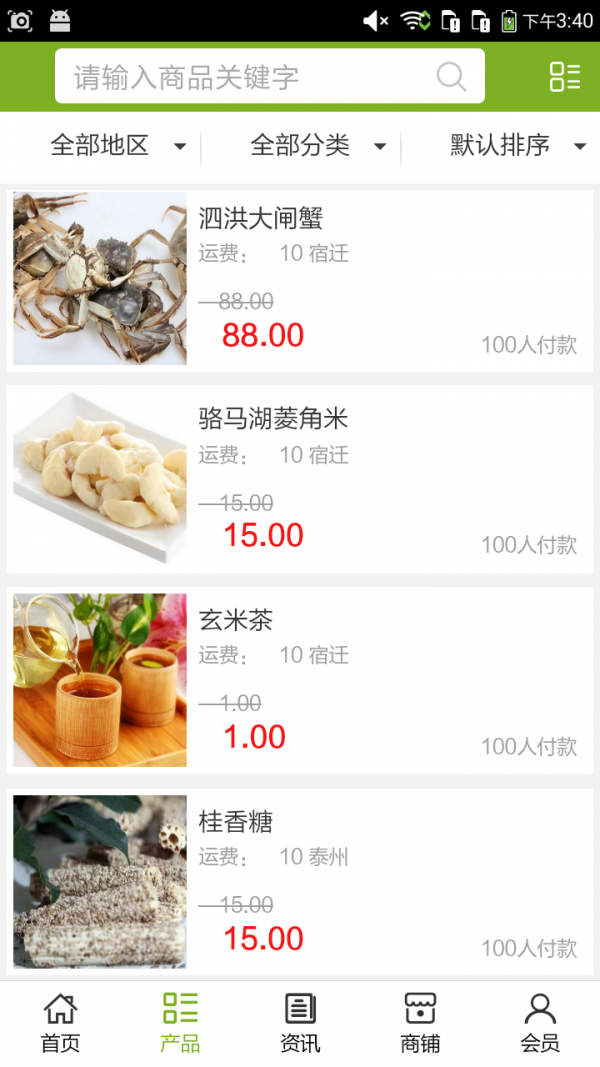
Task: Open the 默认排序 sort dropdown
Action: [x=517, y=146]
